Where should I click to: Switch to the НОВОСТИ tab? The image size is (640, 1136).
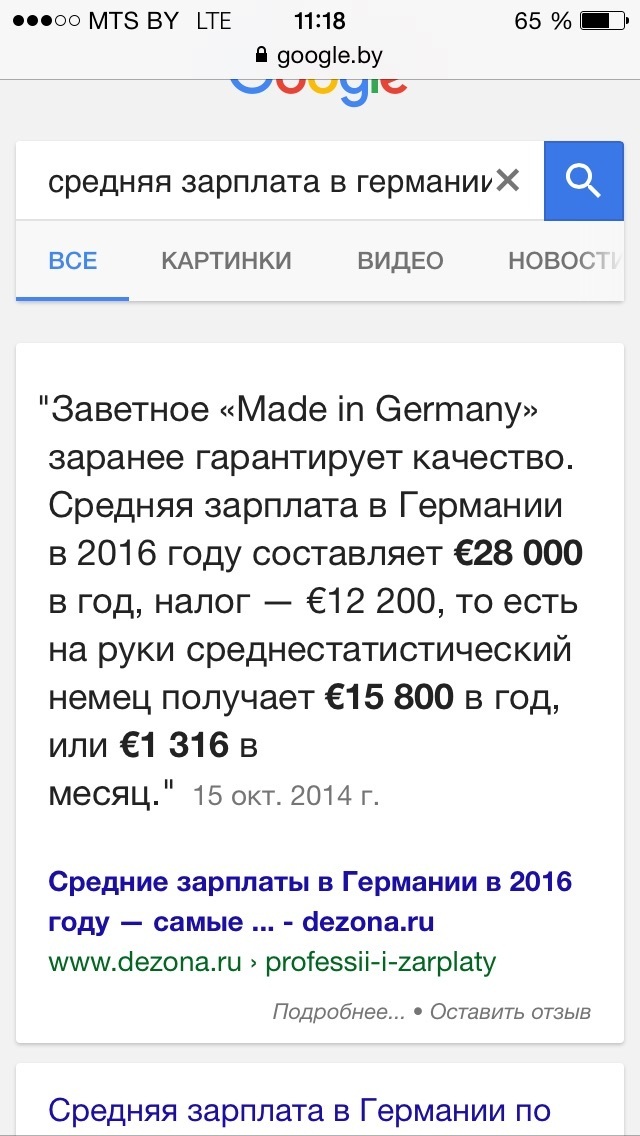click(565, 261)
